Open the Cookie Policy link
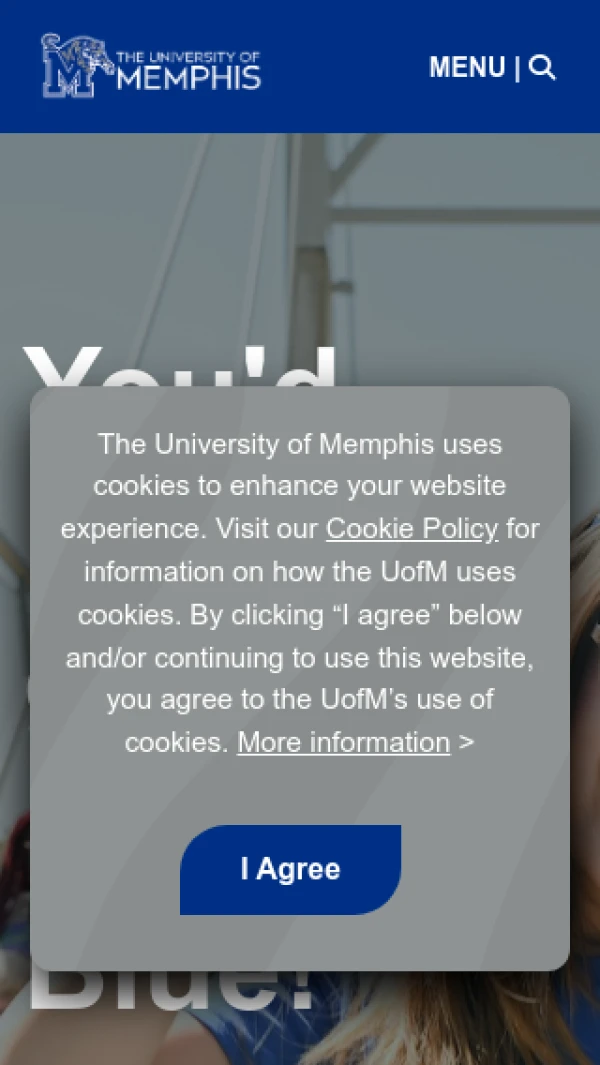This screenshot has height=1065, width=600. click(x=411, y=528)
